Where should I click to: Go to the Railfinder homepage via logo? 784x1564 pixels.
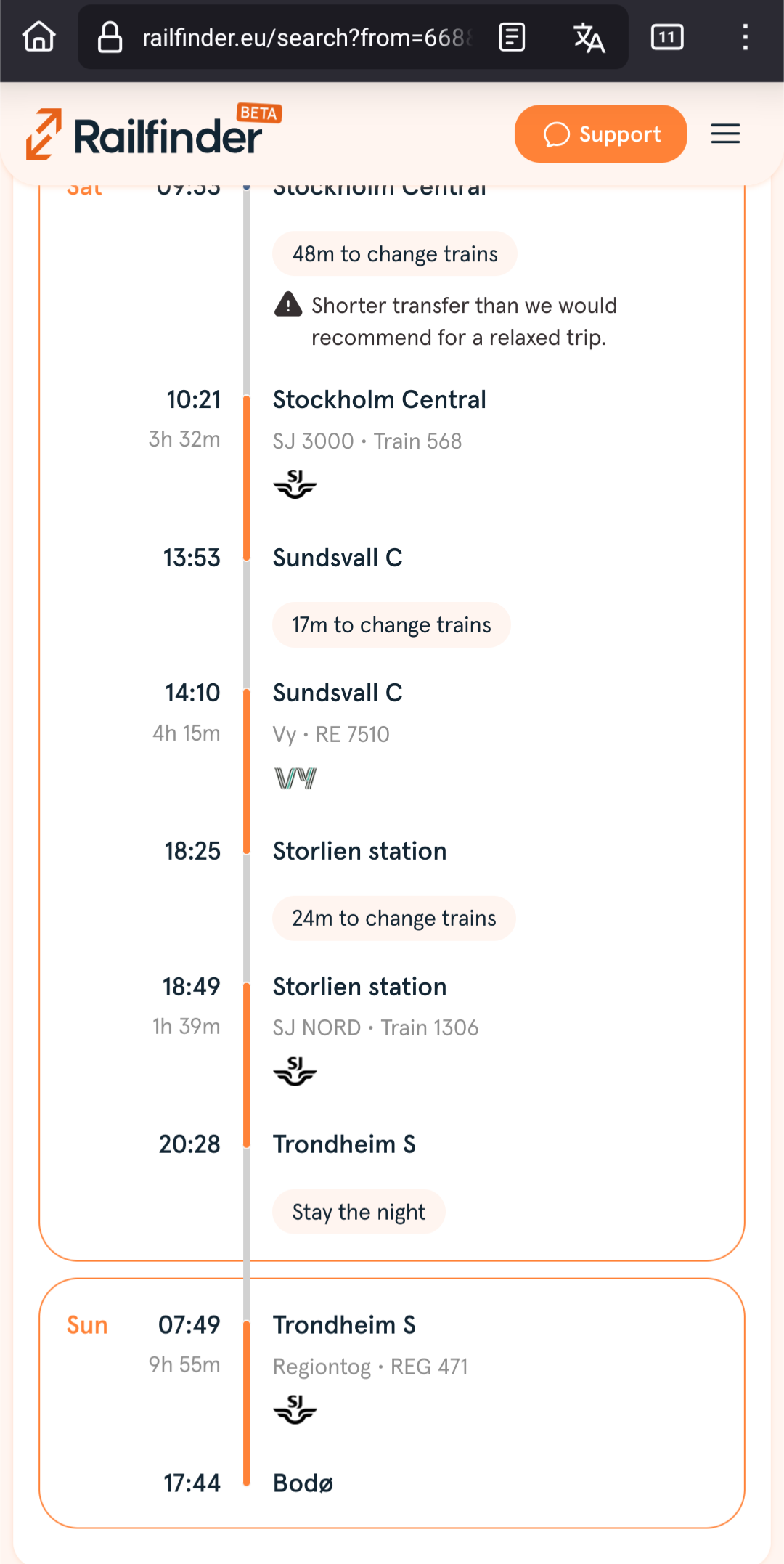154,133
